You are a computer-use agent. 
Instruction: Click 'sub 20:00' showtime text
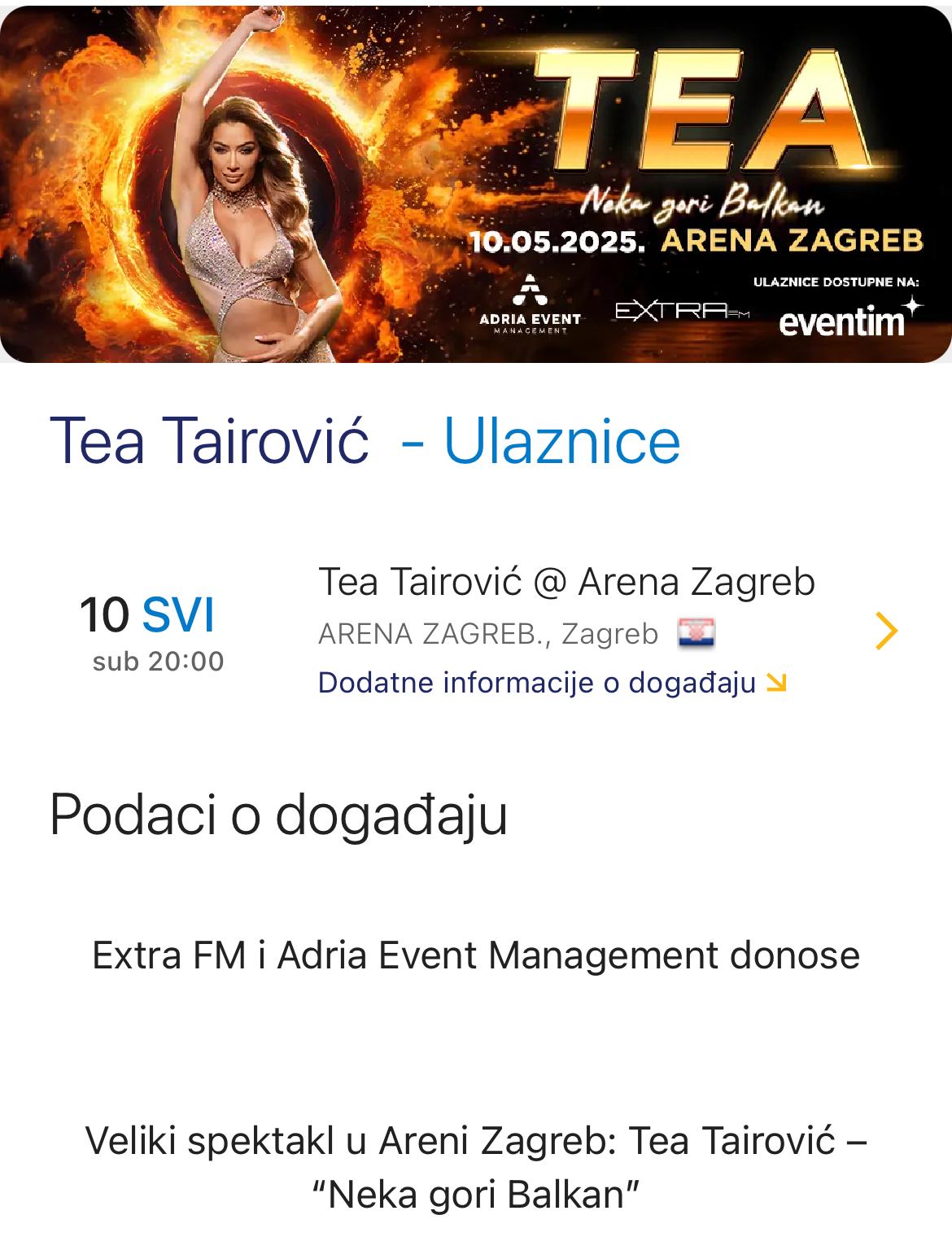coord(158,662)
